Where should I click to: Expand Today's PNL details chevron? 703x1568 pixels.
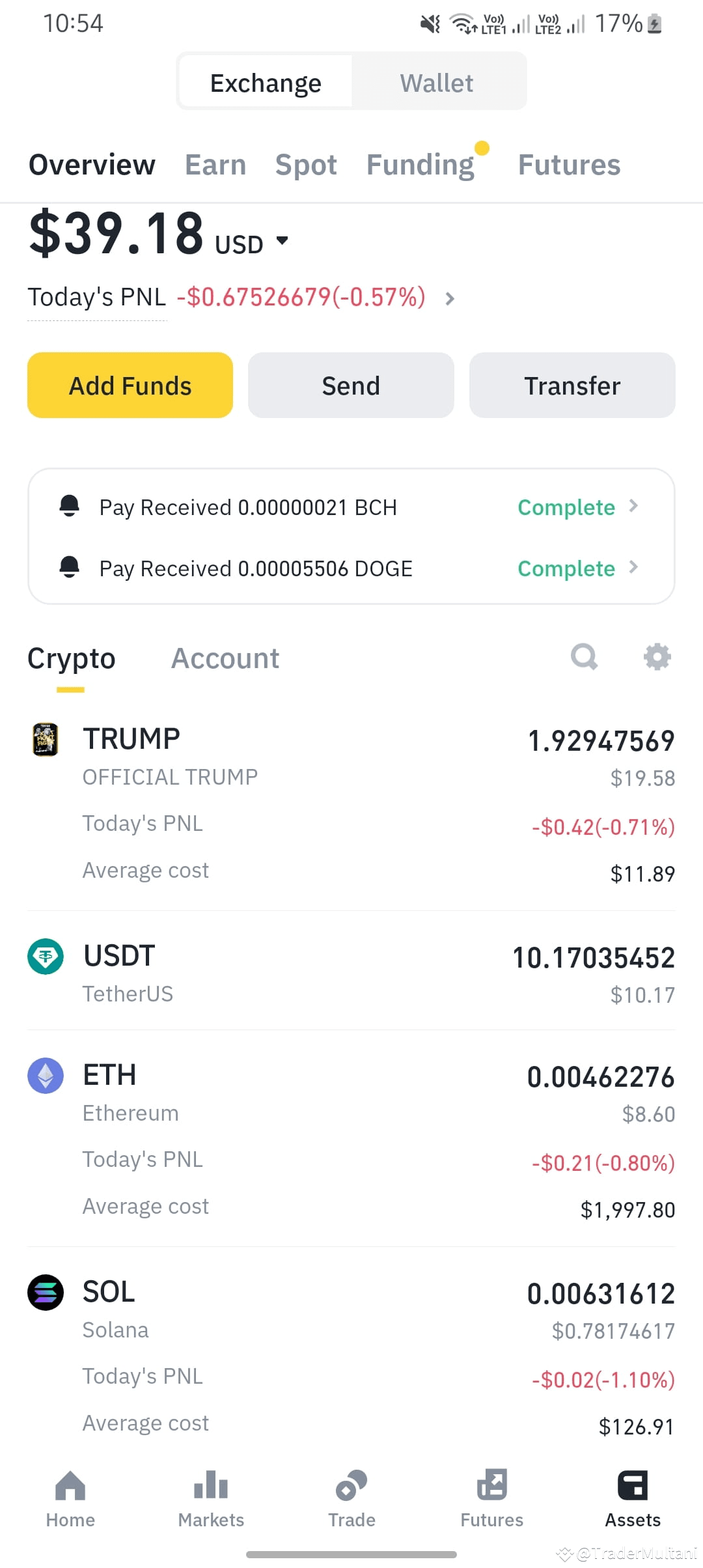449,299
